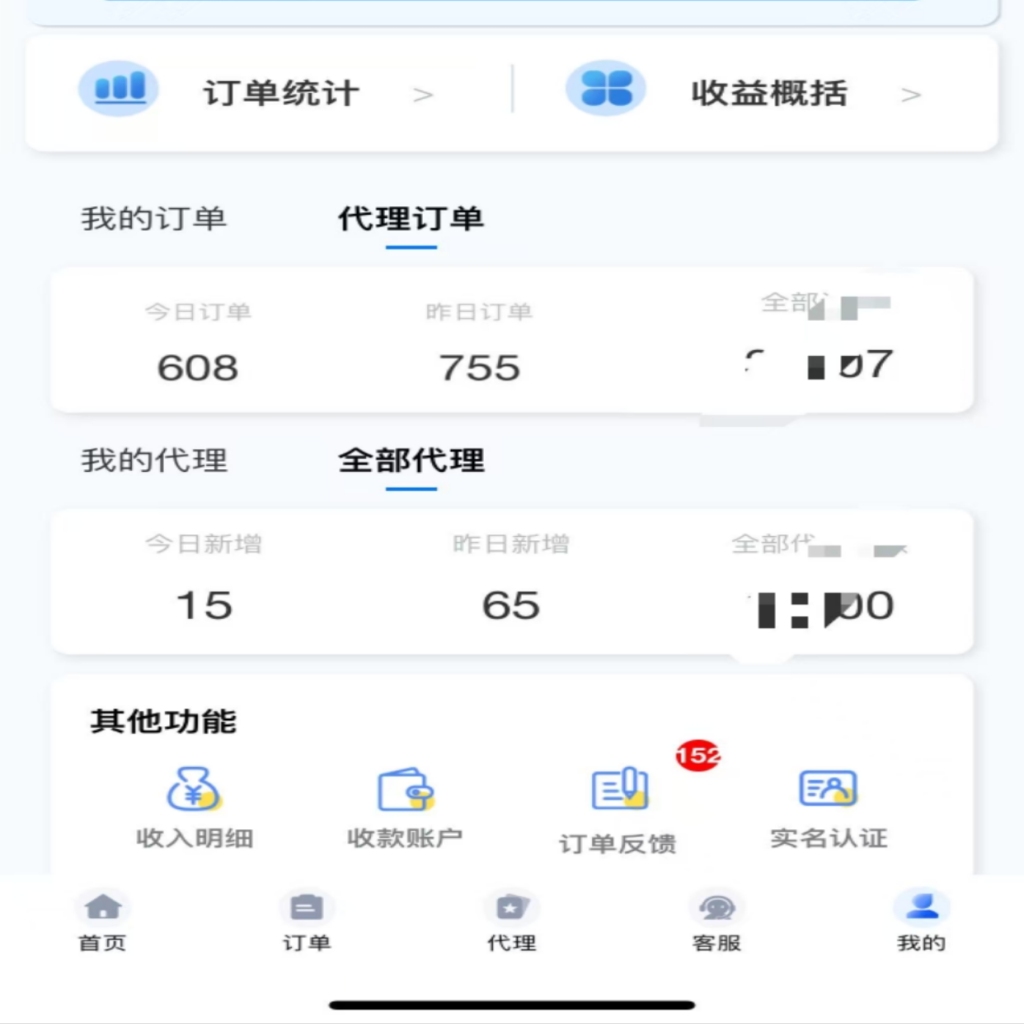Go to 首页 in bottom navigation
Viewport: 1024px width, 1024px height.
click(103, 921)
